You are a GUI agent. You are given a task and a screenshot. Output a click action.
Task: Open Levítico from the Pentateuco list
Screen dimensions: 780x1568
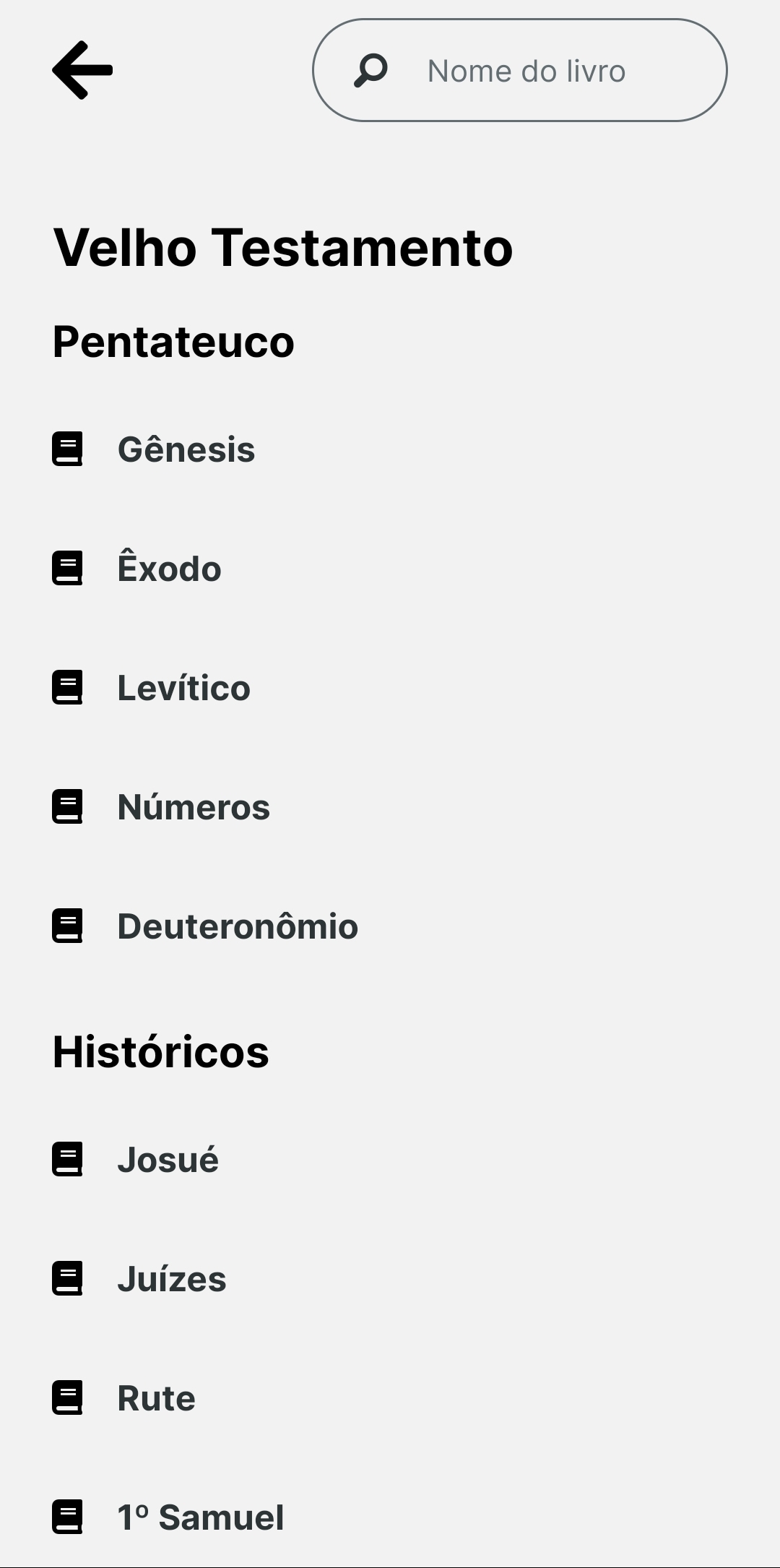(x=183, y=688)
